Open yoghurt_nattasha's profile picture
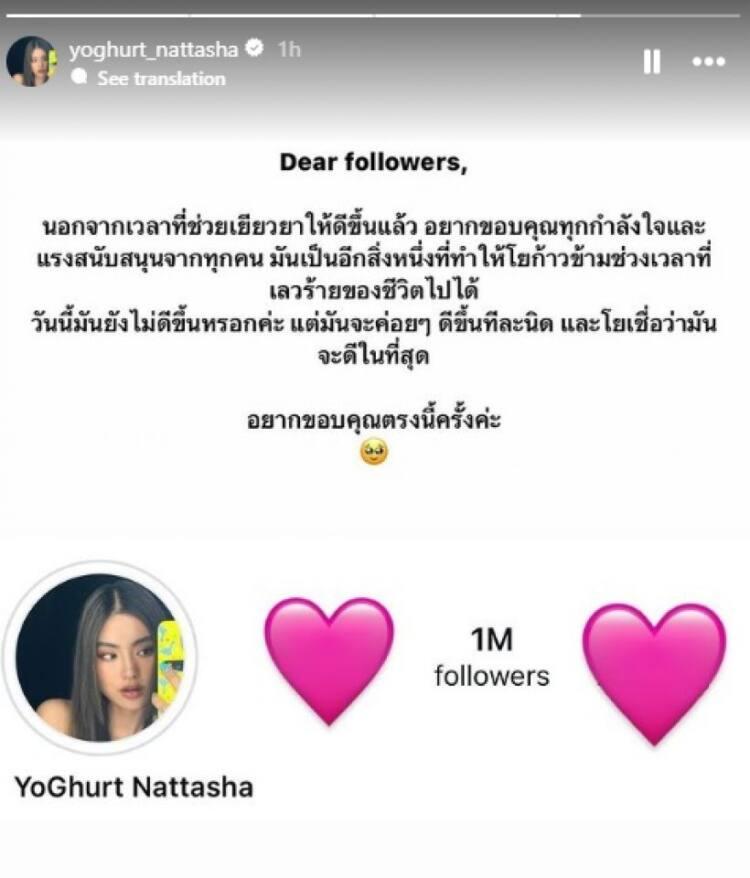 point(32,62)
